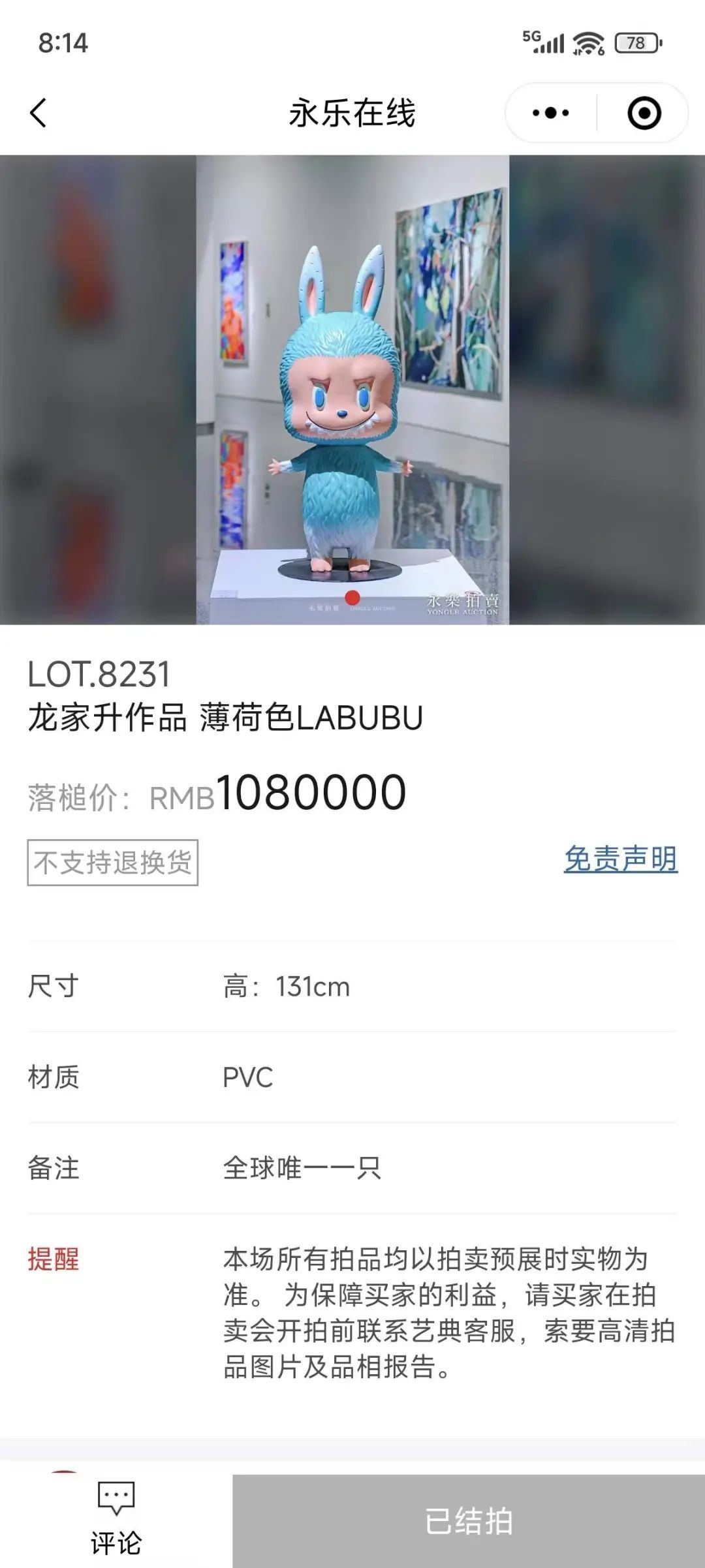This screenshot has height=1568, width=705.
Task: Click the circular close capsule icon
Action: (642, 112)
